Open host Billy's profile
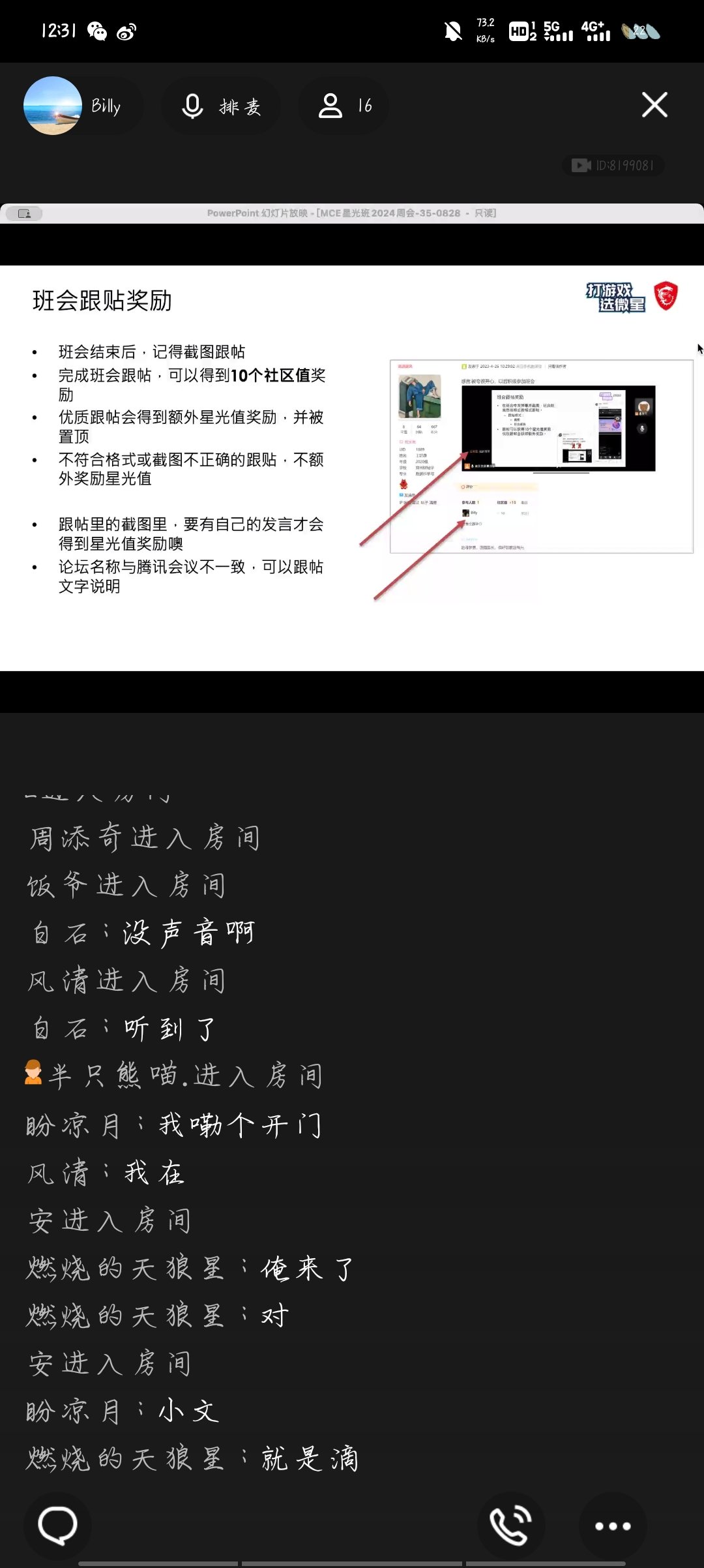704x1568 pixels. (53, 106)
